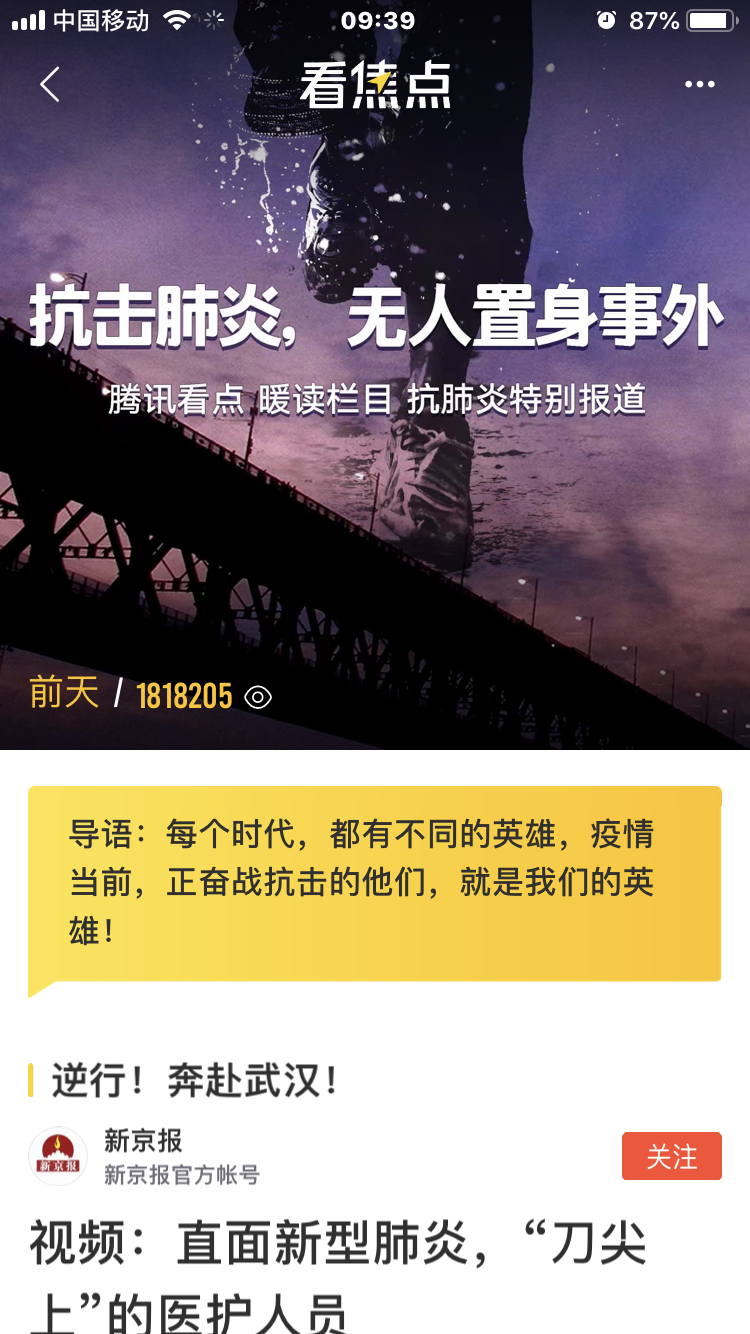The height and width of the screenshot is (1334, 750).
Task: Open the three-dot overflow menu
Action: [699, 85]
